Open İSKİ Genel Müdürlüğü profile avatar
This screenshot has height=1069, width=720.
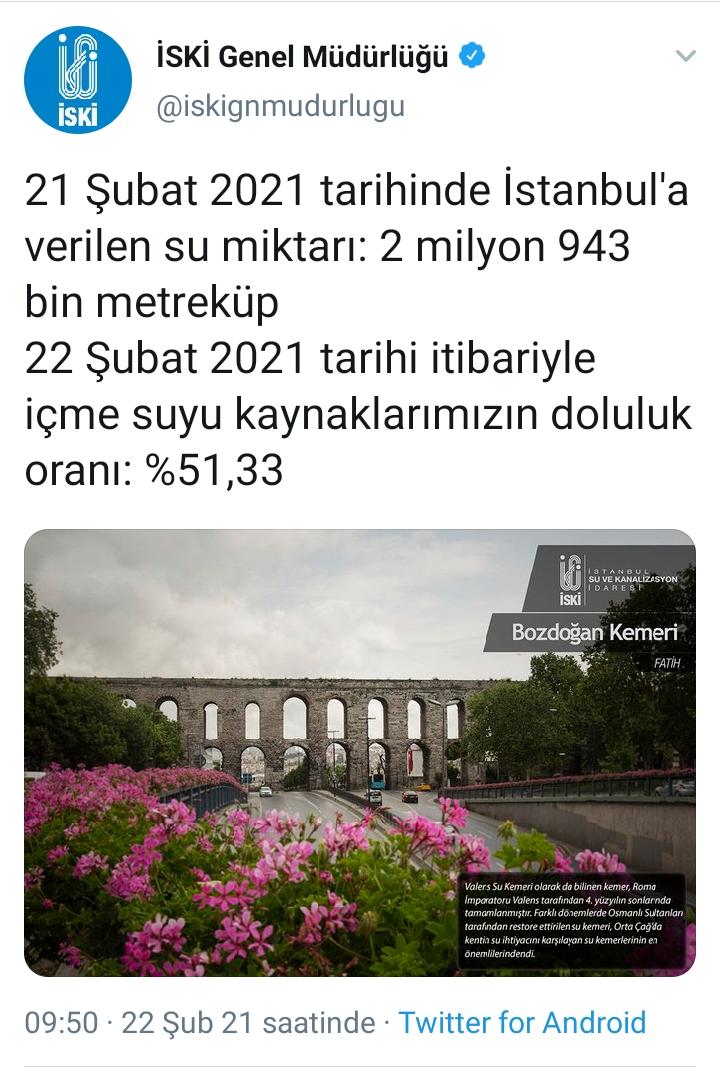pyautogui.click(x=78, y=79)
